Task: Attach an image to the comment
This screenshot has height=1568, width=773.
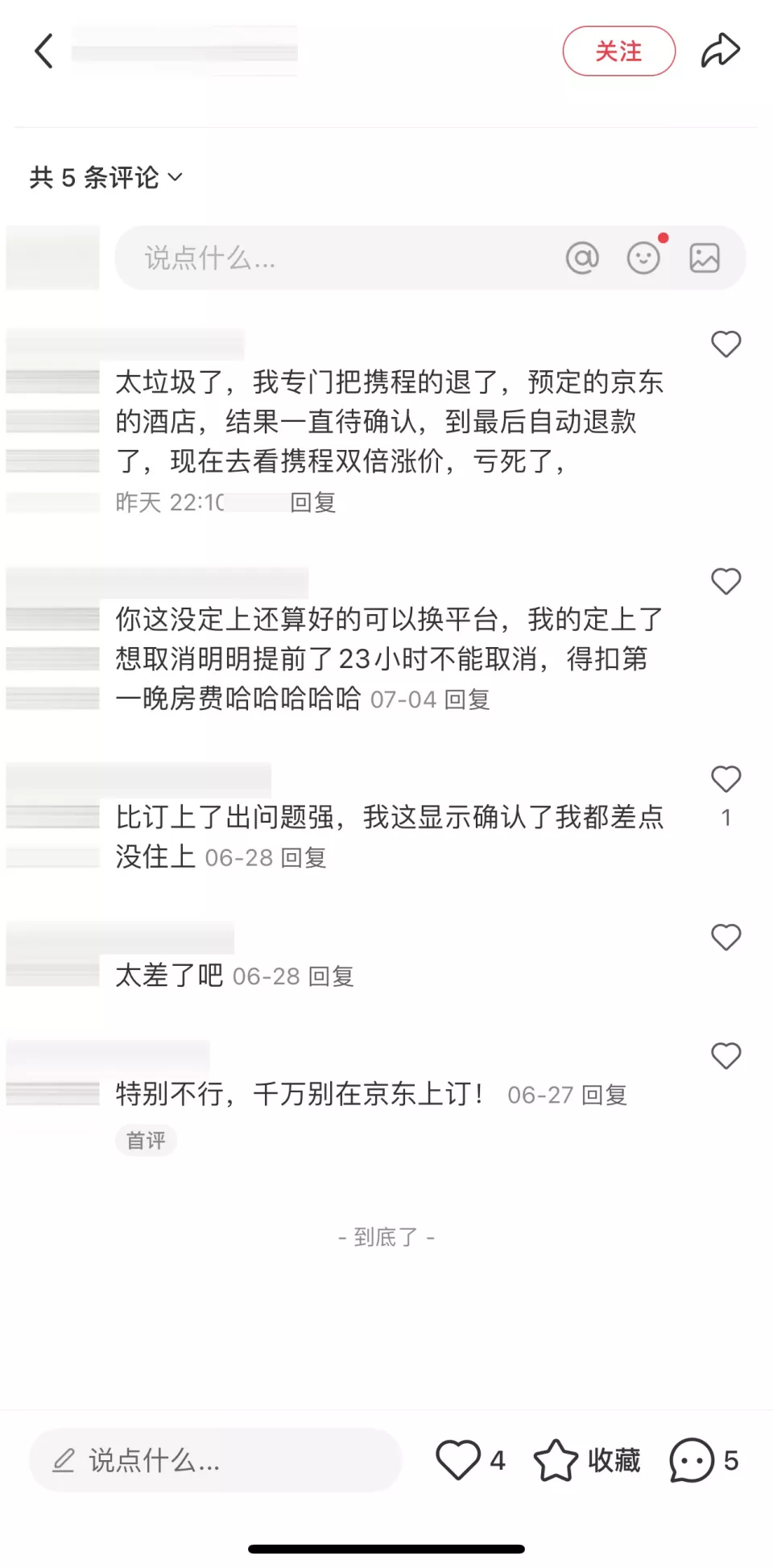Action: point(705,258)
